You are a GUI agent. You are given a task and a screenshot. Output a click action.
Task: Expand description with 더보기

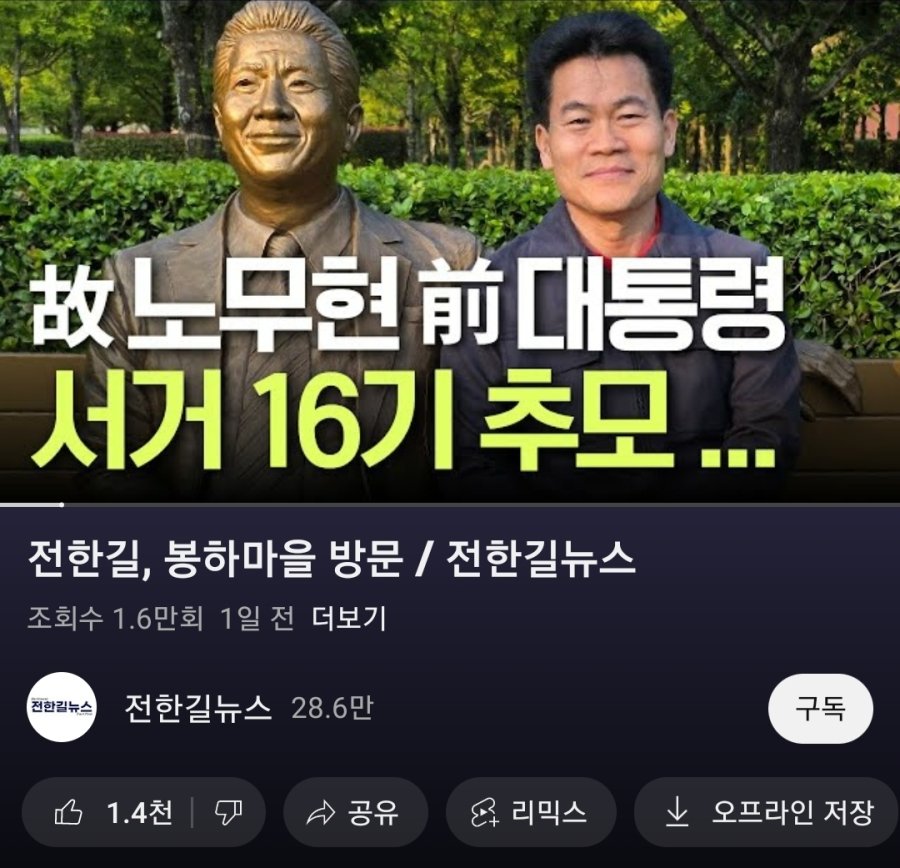348,618
